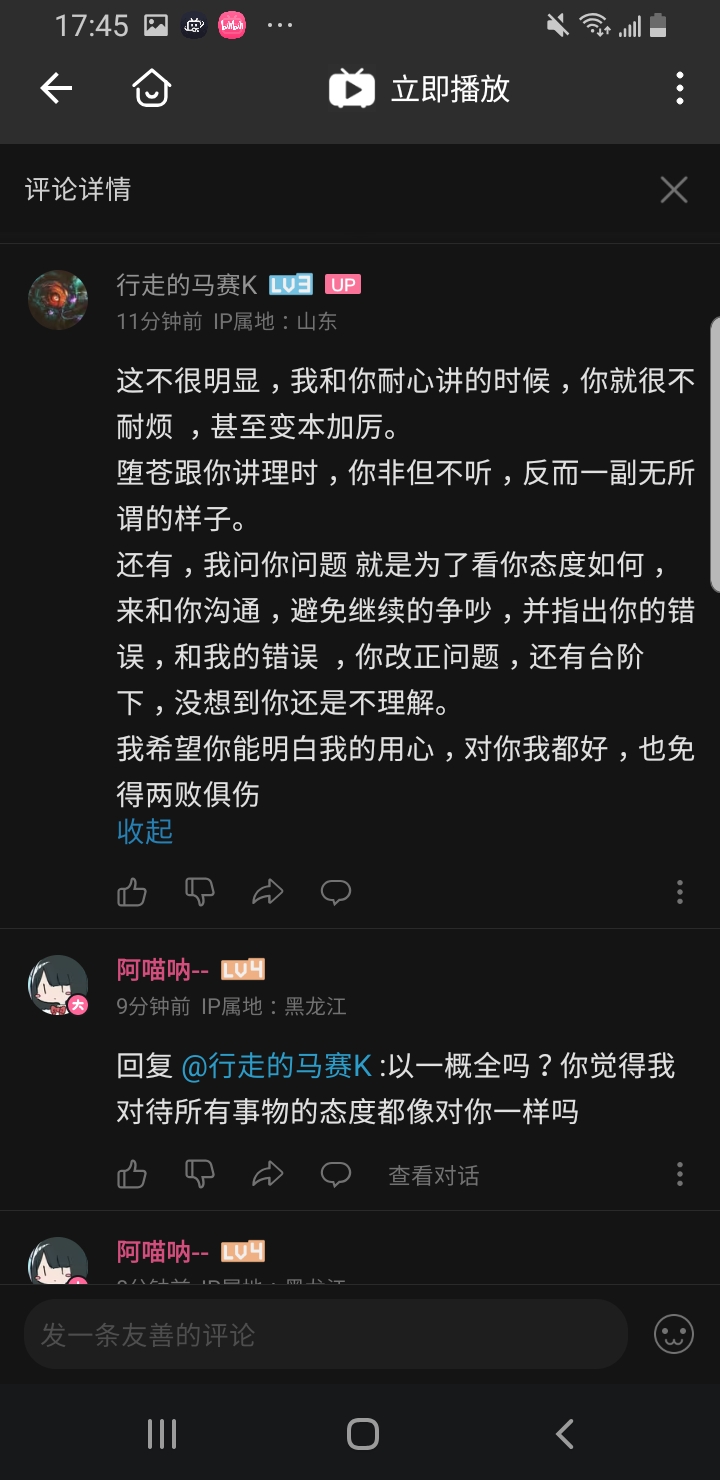
Task: Tap the 立即播放 play button
Action: (420, 89)
